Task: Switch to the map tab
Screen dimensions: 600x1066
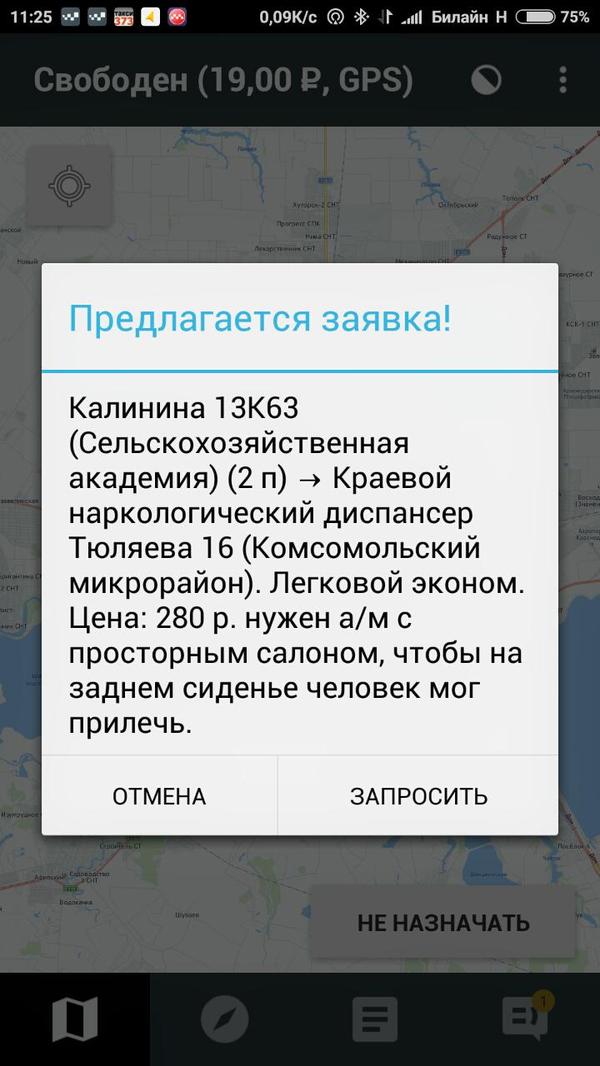Action: point(75,1020)
